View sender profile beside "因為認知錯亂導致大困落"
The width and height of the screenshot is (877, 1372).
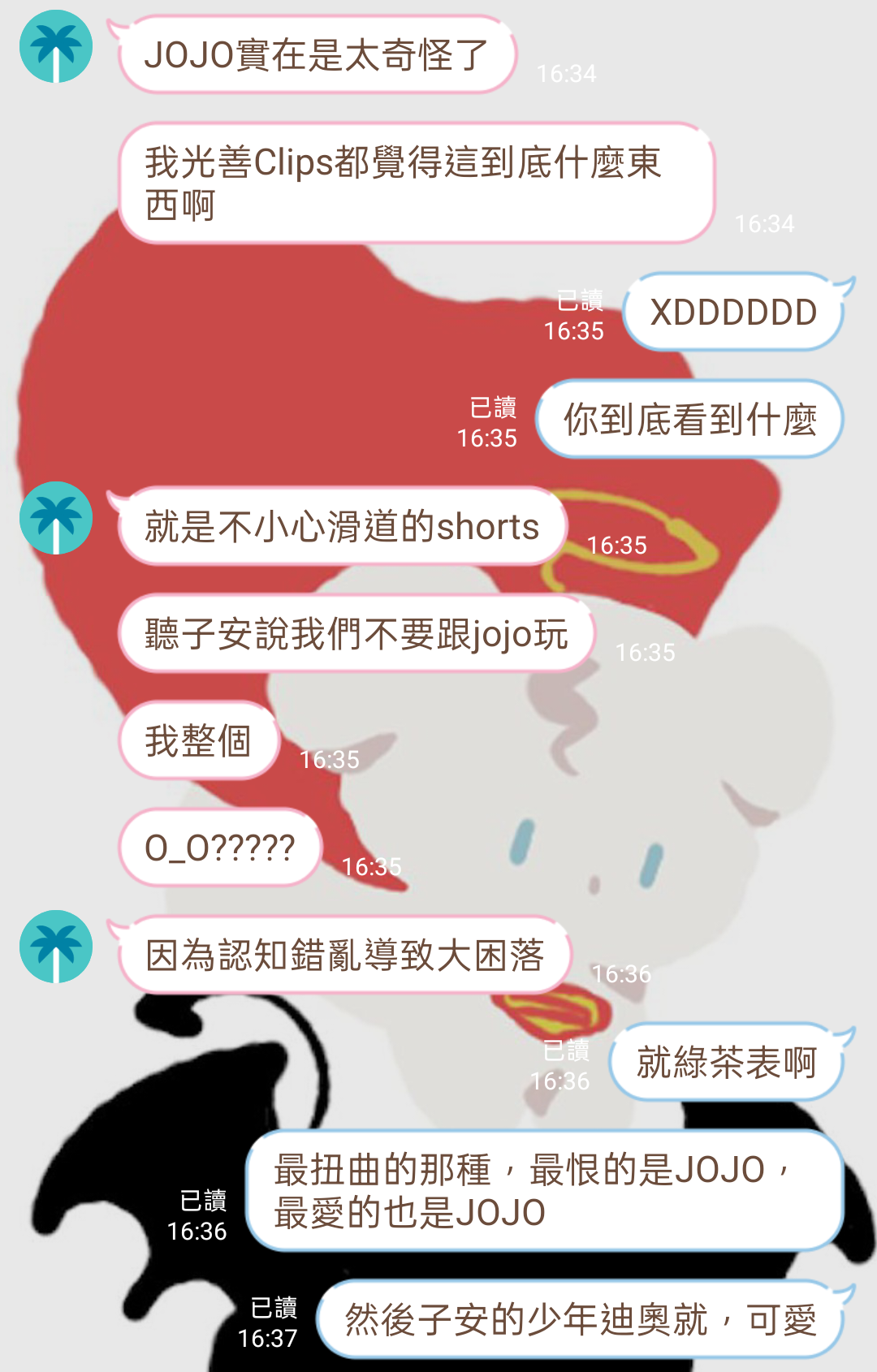(56, 947)
